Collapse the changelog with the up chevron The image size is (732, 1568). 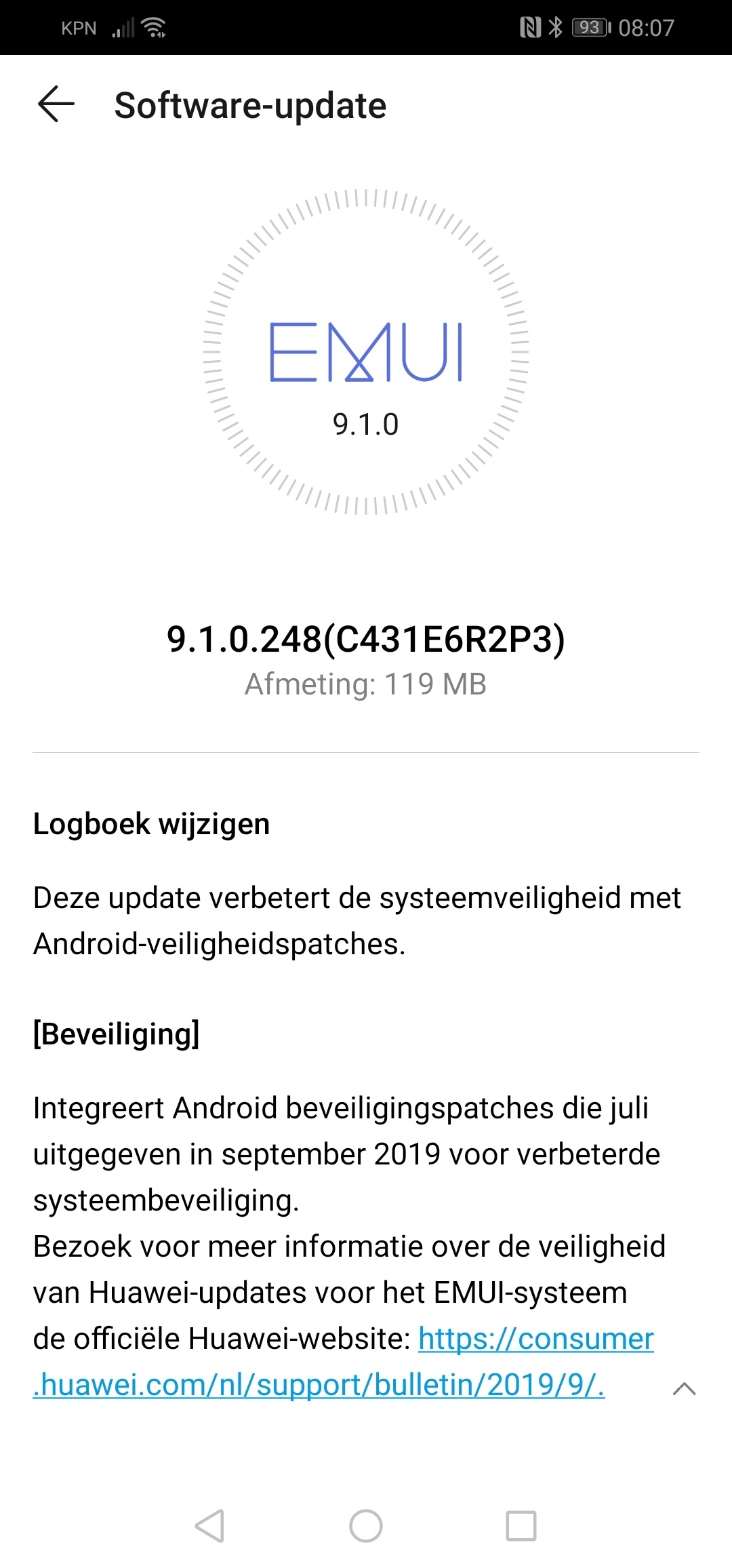pos(684,1388)
